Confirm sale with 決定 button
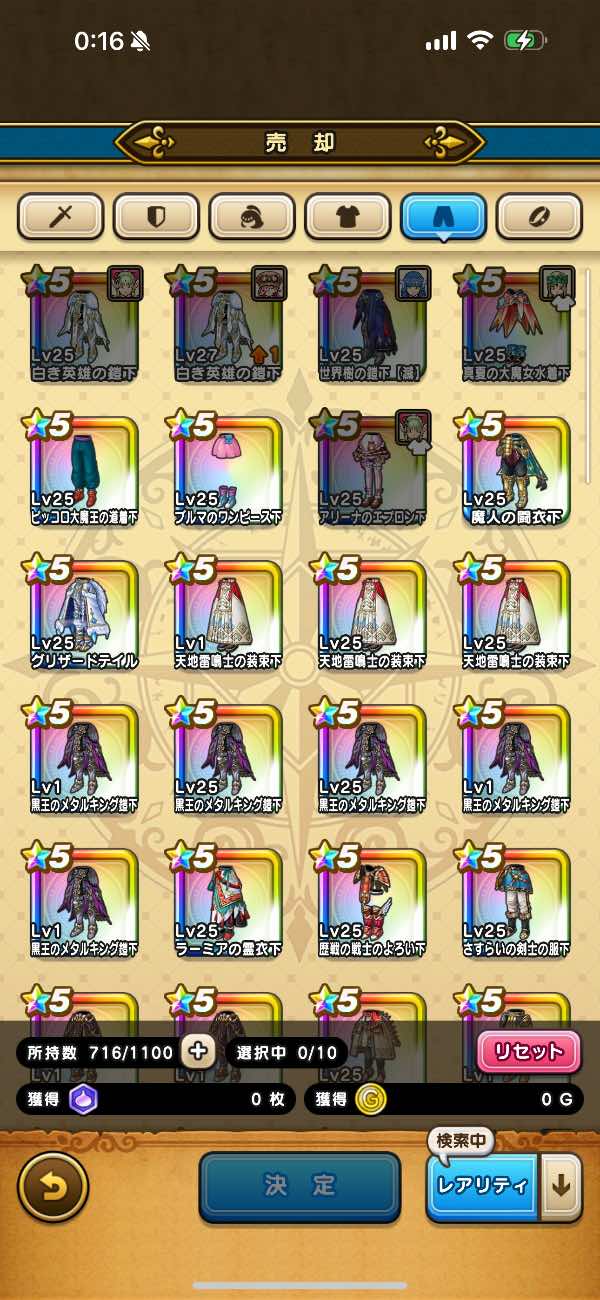The width and height of the screenshot is (600, 1300). pyautogui.click(x=299, y=1187)
